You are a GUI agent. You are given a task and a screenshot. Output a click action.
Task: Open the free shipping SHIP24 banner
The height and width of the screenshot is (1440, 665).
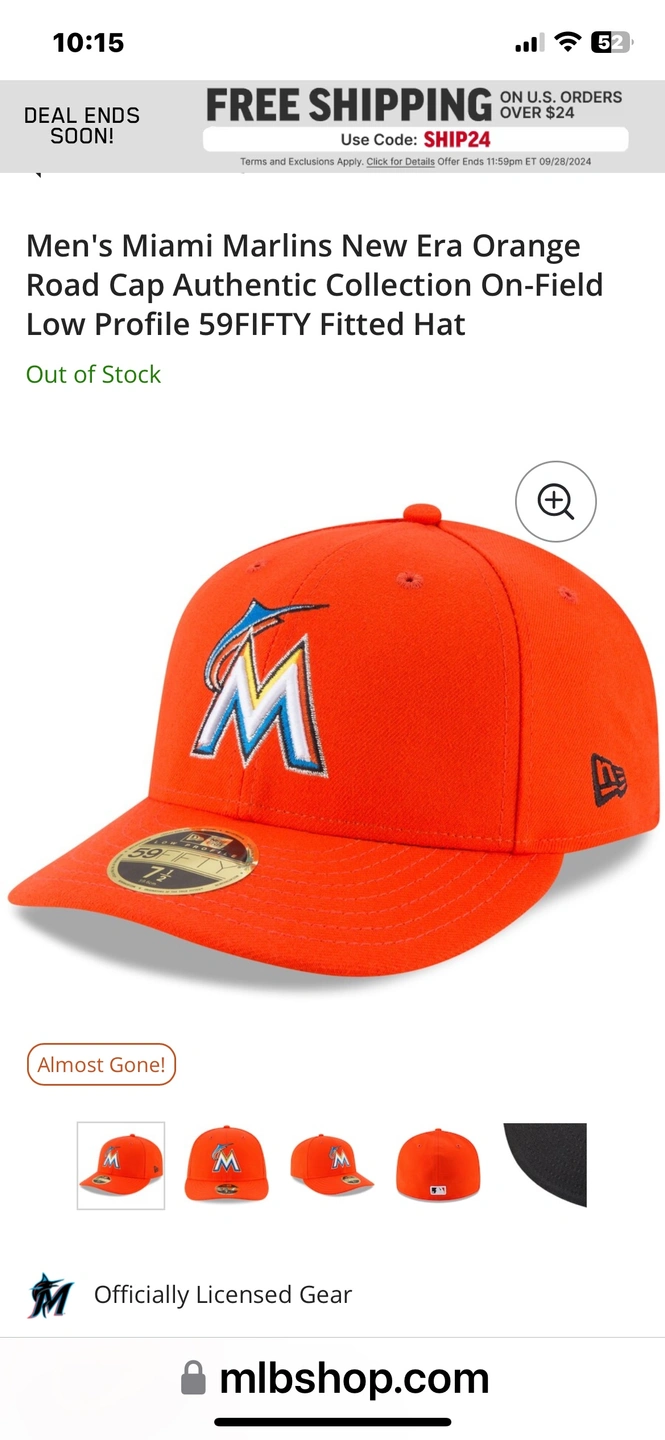[415, 120]
